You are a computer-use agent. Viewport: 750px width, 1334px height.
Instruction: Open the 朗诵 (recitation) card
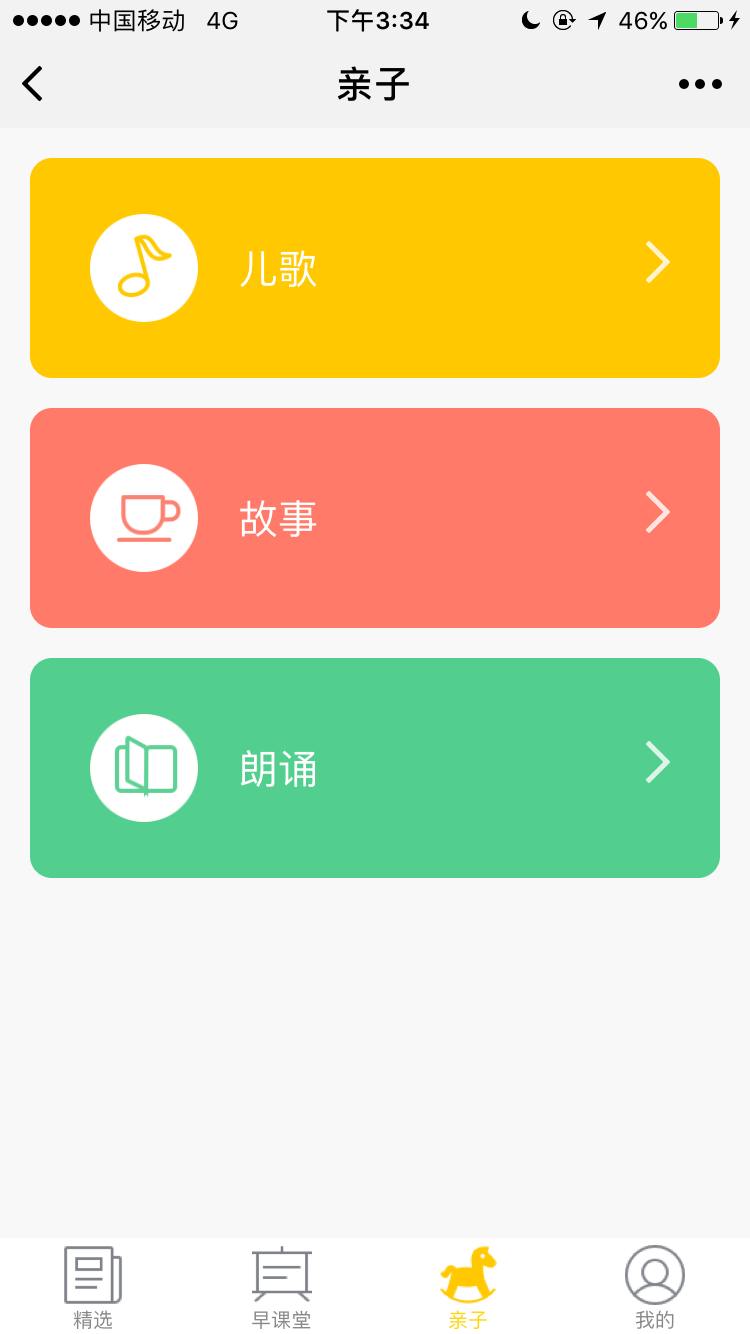click(375, 768)
